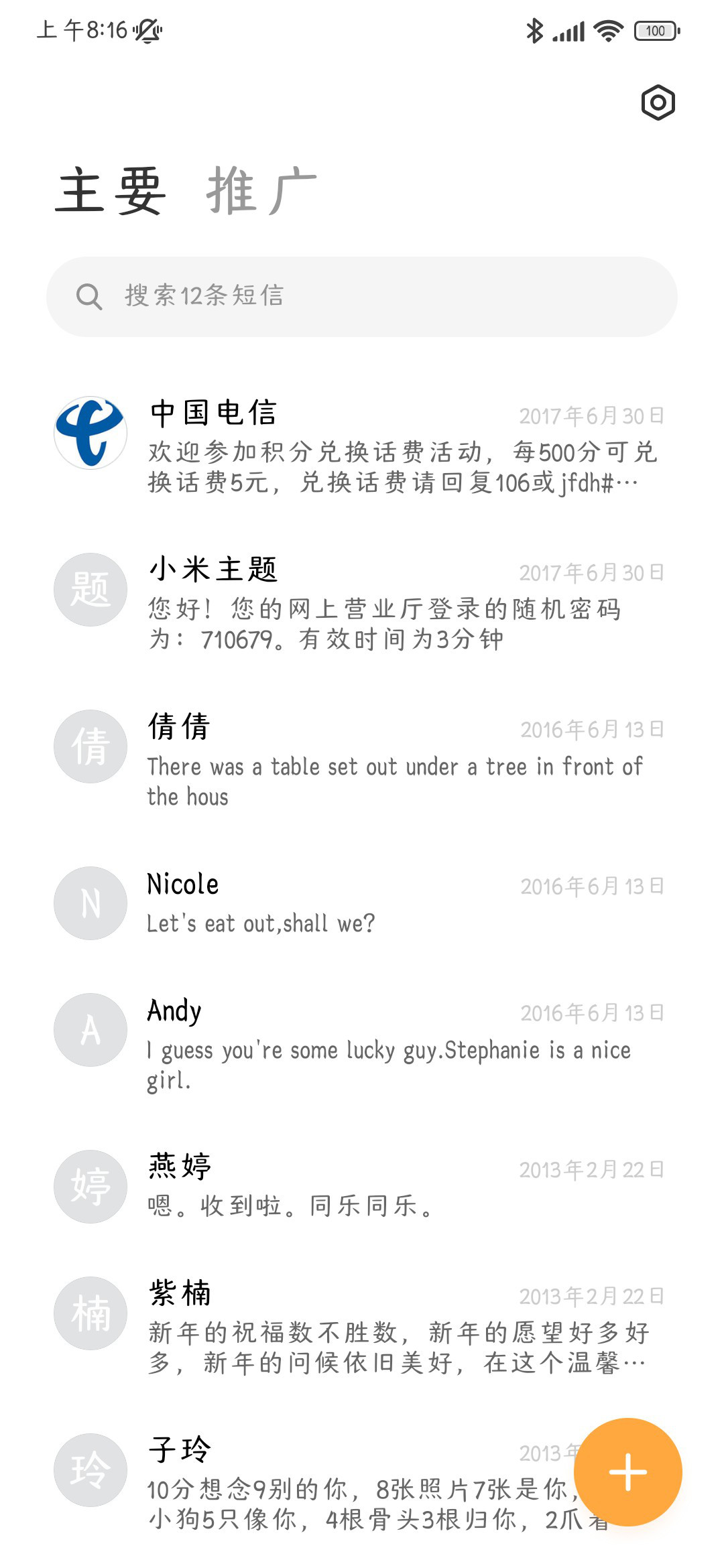Compose a new message with plus button
This screenshot has width=724, height=1568.
(x=628, y=1472)
